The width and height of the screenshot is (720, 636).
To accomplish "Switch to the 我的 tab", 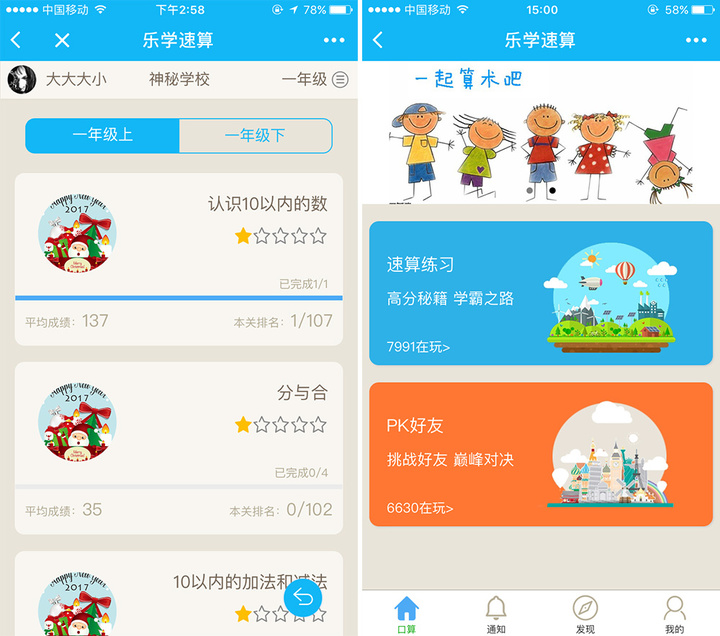I will (x=675, y=614).
